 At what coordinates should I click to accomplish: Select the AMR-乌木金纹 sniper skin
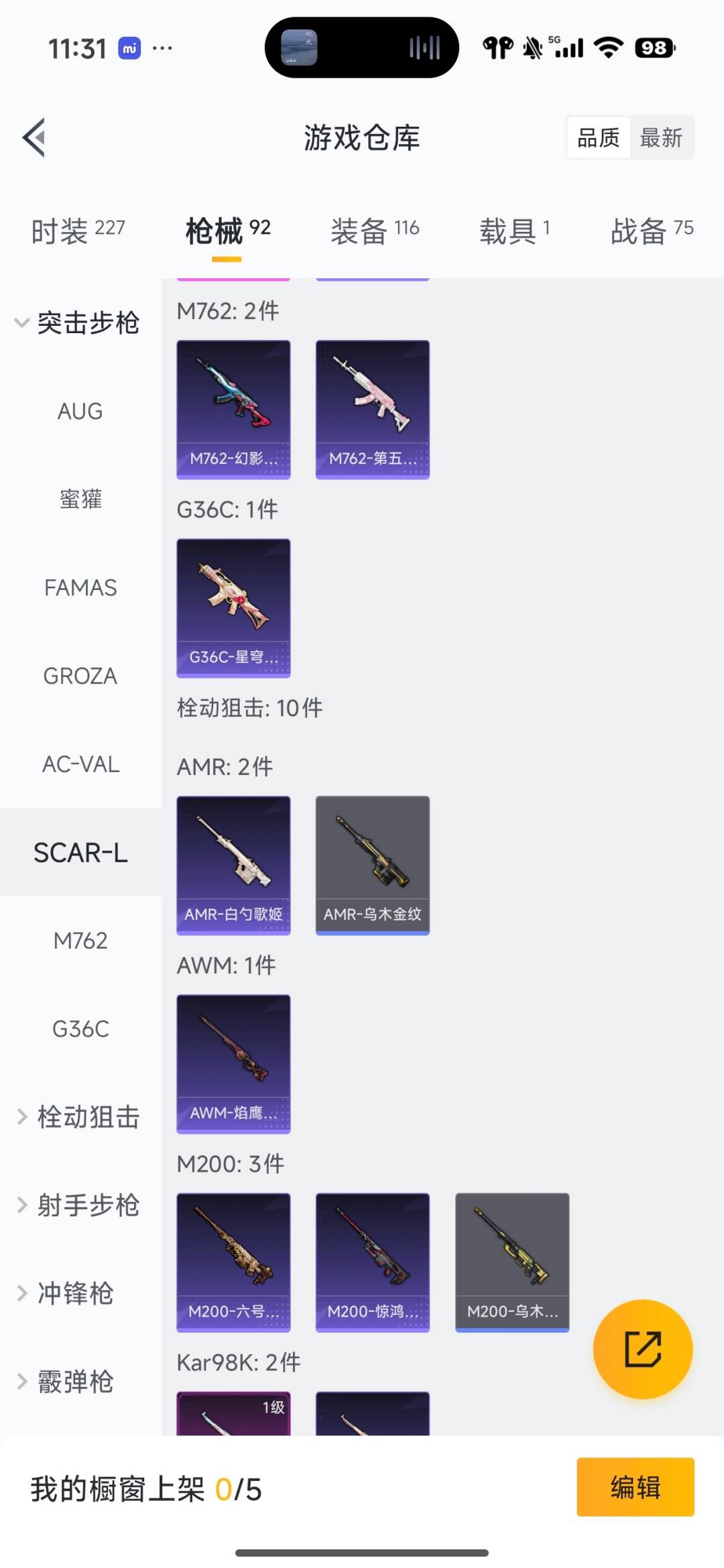coord(372,863)
